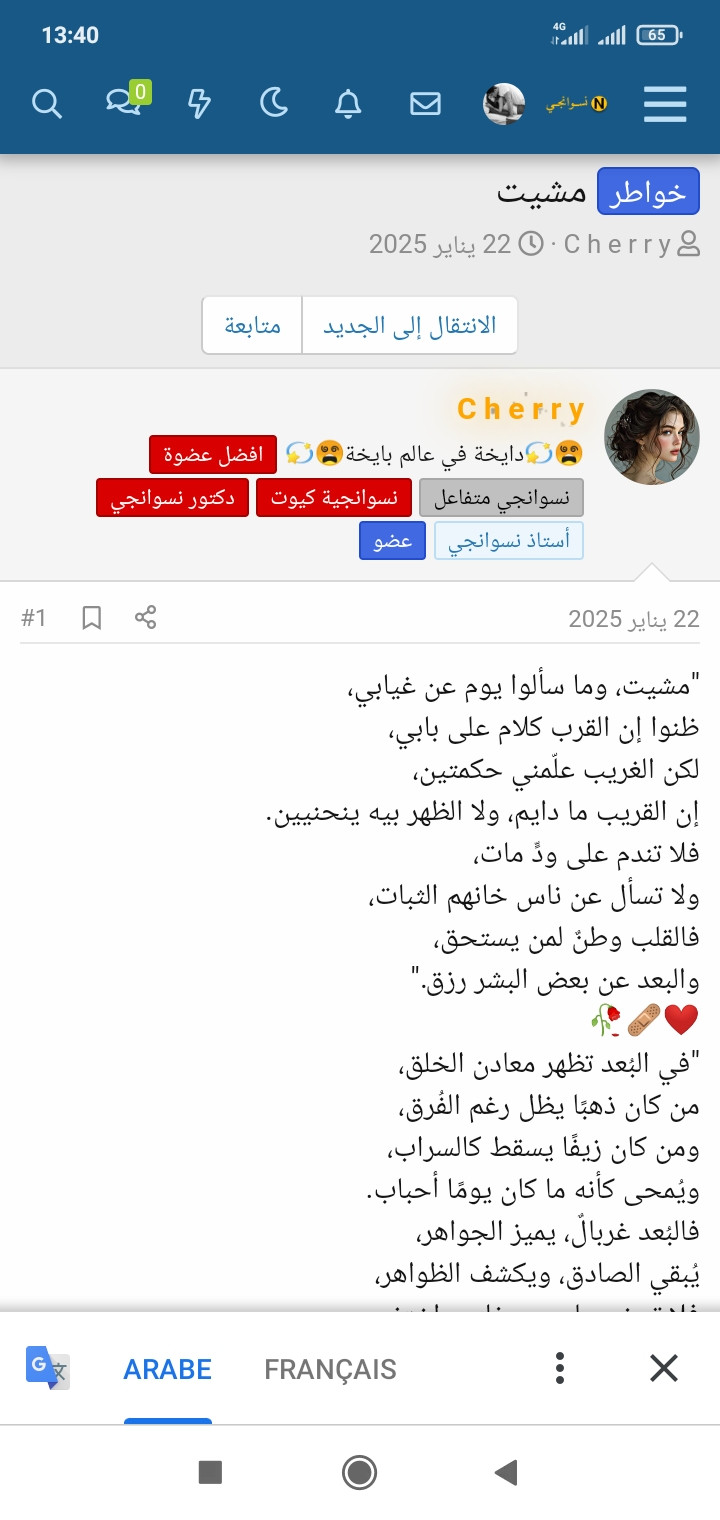
Task: Select the خواطر prefix tag
Action: [648, 192]
